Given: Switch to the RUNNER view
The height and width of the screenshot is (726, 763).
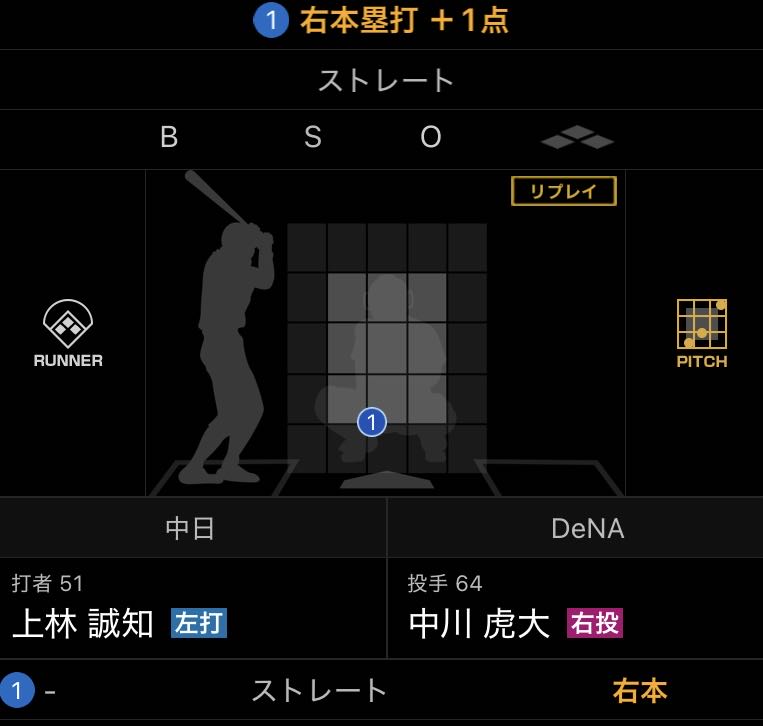Looking at the screenshot, I should point(68,334).
